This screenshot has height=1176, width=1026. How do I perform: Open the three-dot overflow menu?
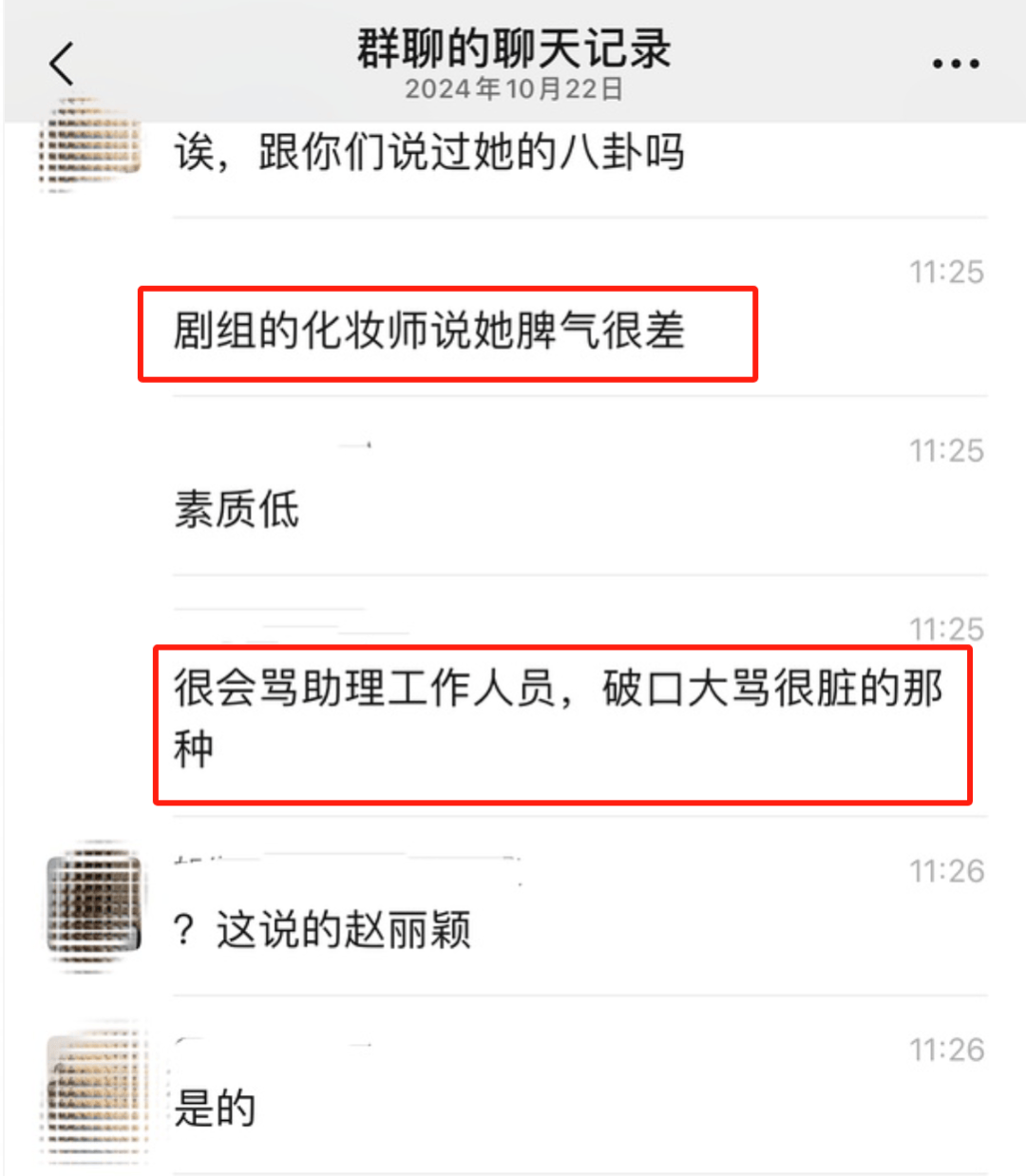coord(955,65)
